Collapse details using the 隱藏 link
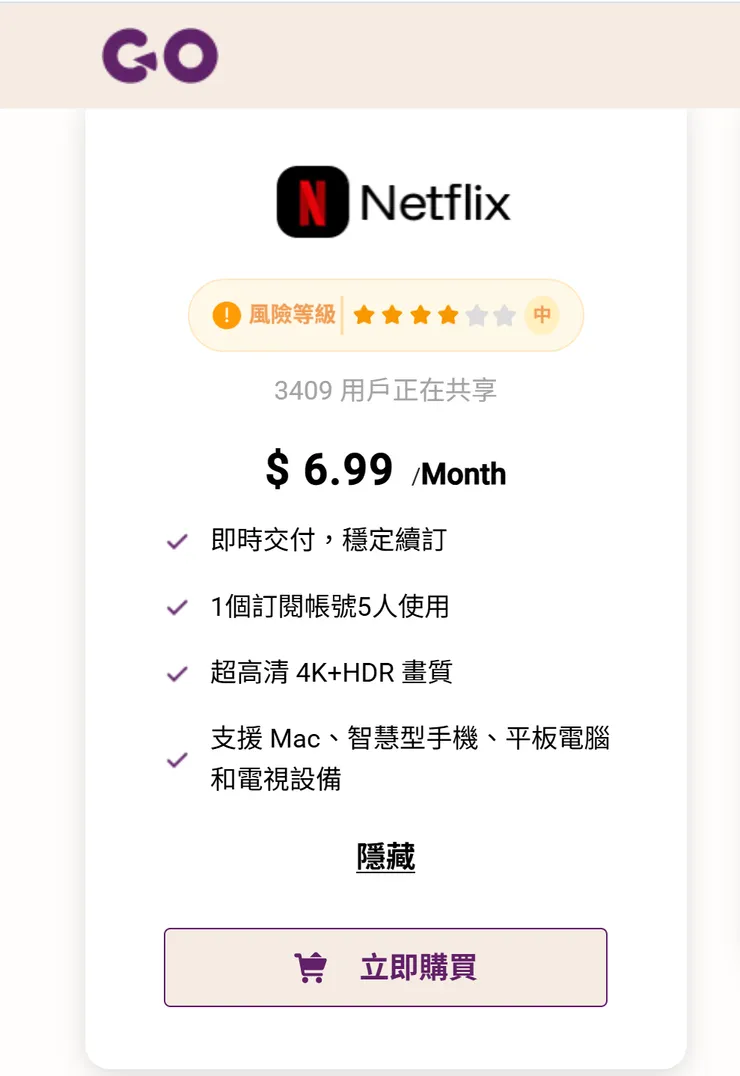The width and height of the screenshot is (740, 1076). tap(387, 856)
